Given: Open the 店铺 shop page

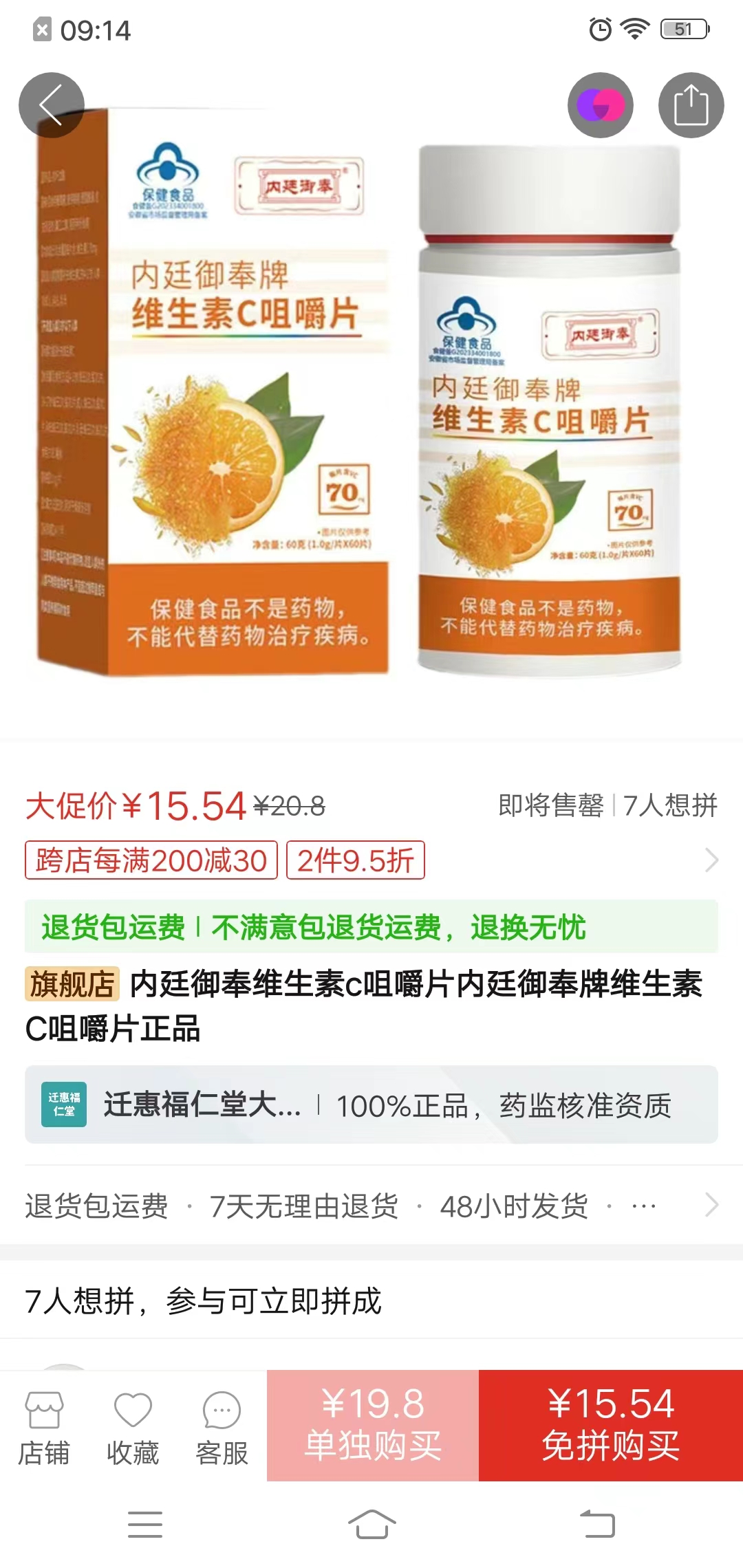Looking at the screenshot, I should 44,1428.
